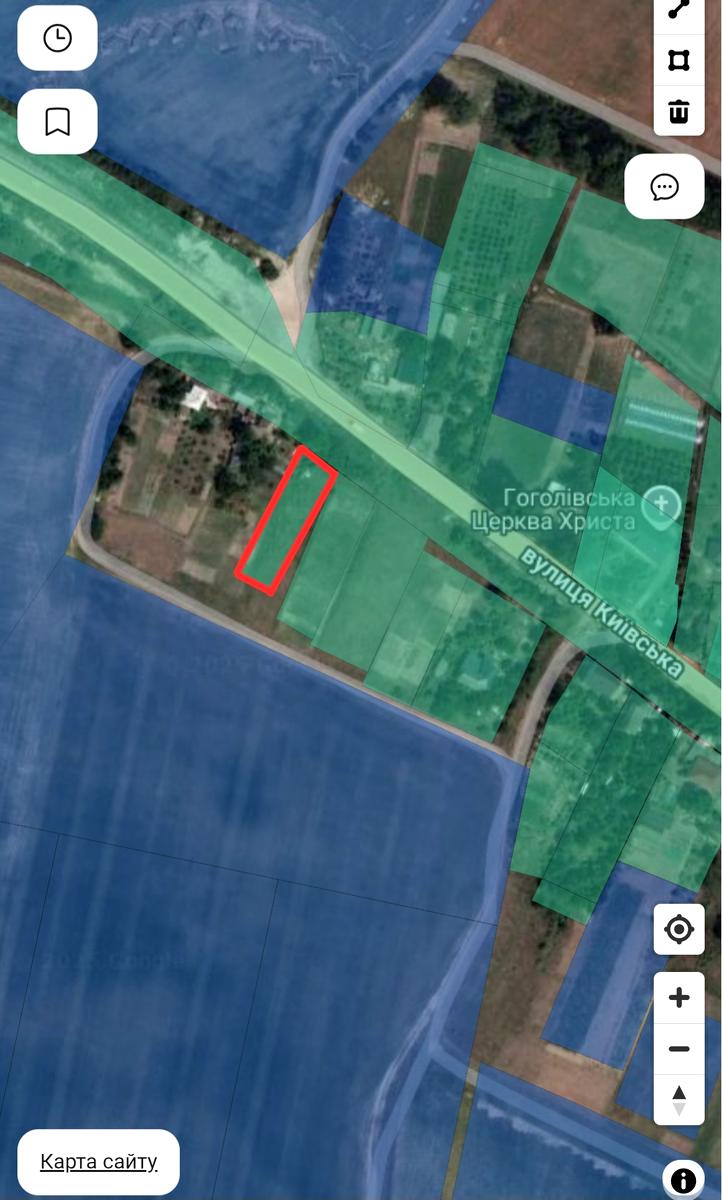Open saved bookmarks
The height and width of the screenshot is (1200, 722).
tap(57, 121)
